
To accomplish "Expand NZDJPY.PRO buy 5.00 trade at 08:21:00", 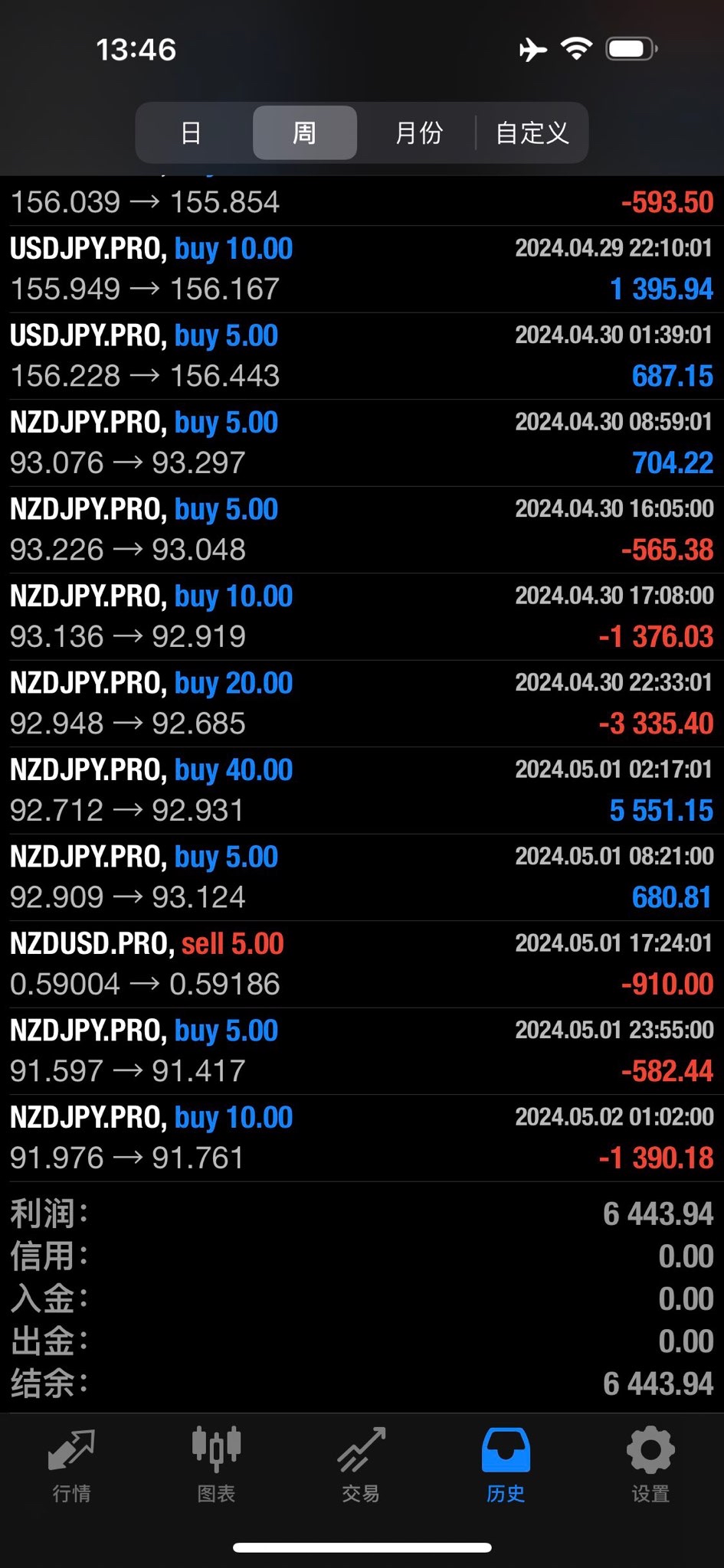I will tap(362, 877).
